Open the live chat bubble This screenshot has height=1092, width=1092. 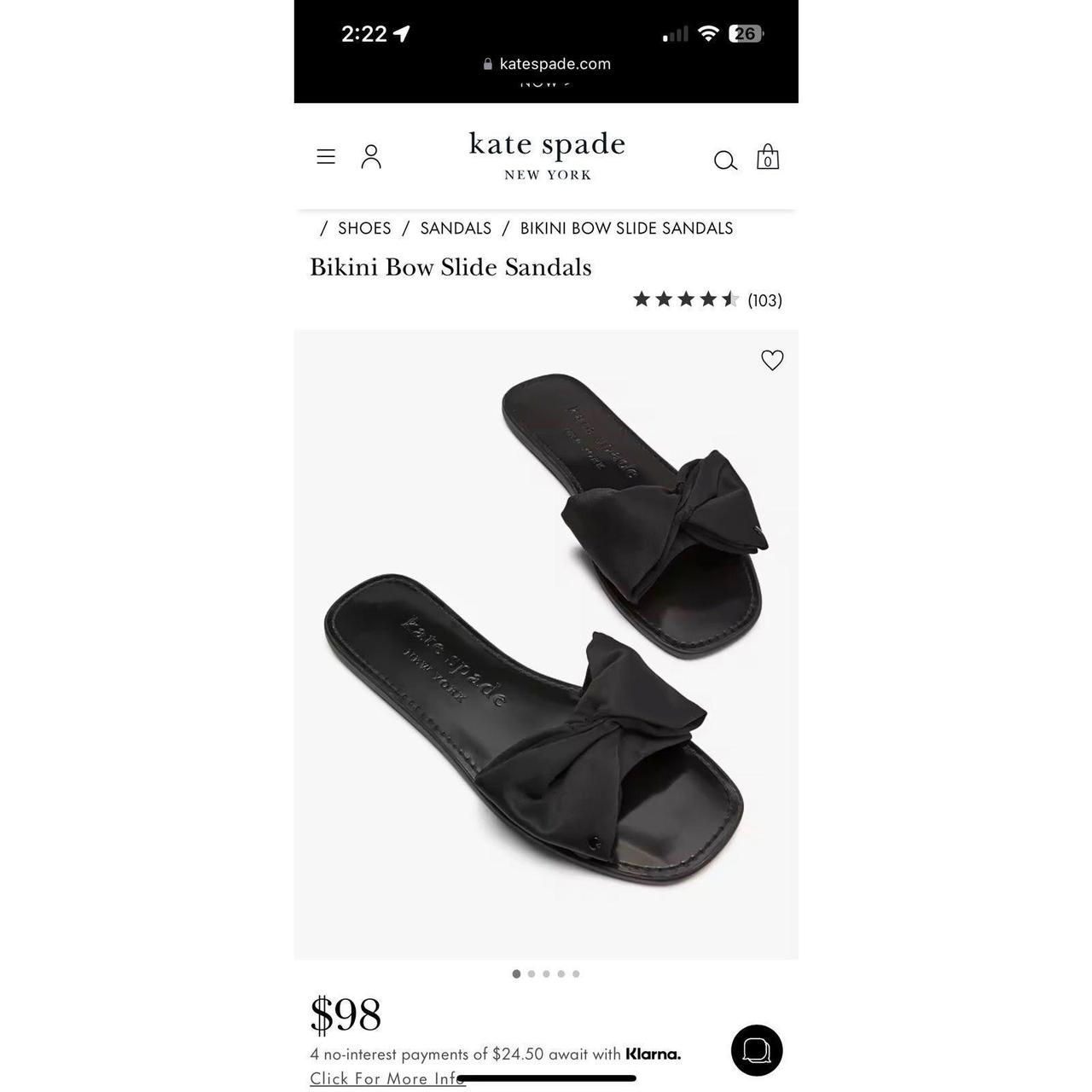coord(757,1050)
